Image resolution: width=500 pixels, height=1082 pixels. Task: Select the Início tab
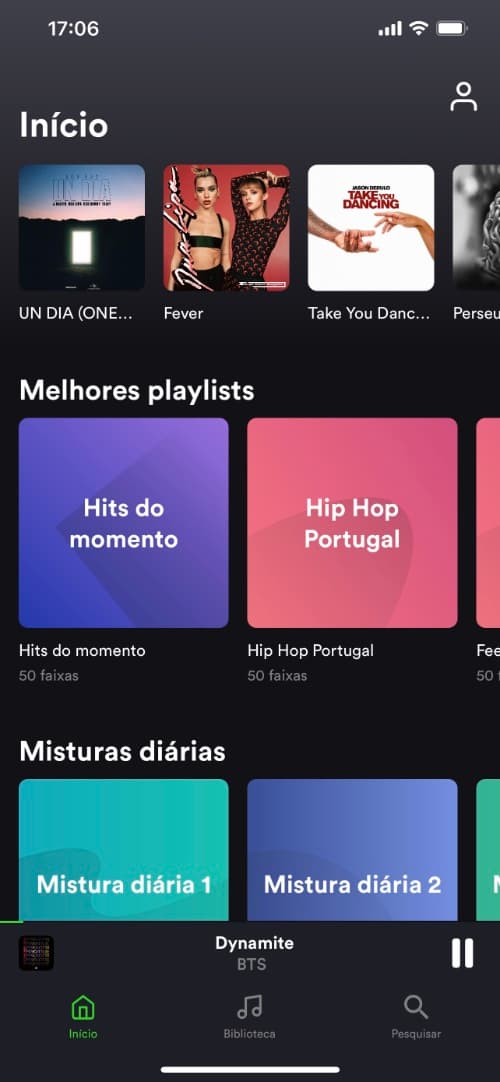[83, 1016]
